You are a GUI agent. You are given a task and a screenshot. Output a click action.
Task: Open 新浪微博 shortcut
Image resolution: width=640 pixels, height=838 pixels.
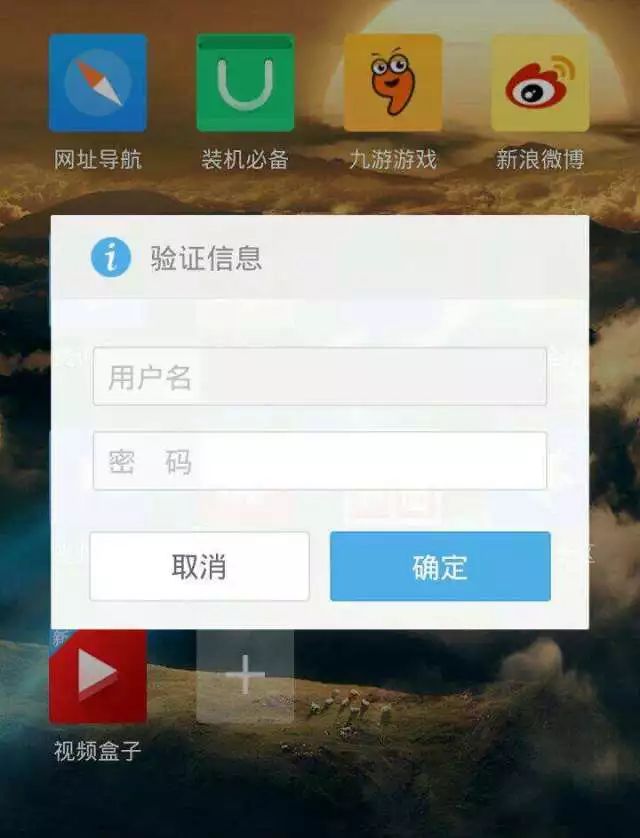point(540,84)
